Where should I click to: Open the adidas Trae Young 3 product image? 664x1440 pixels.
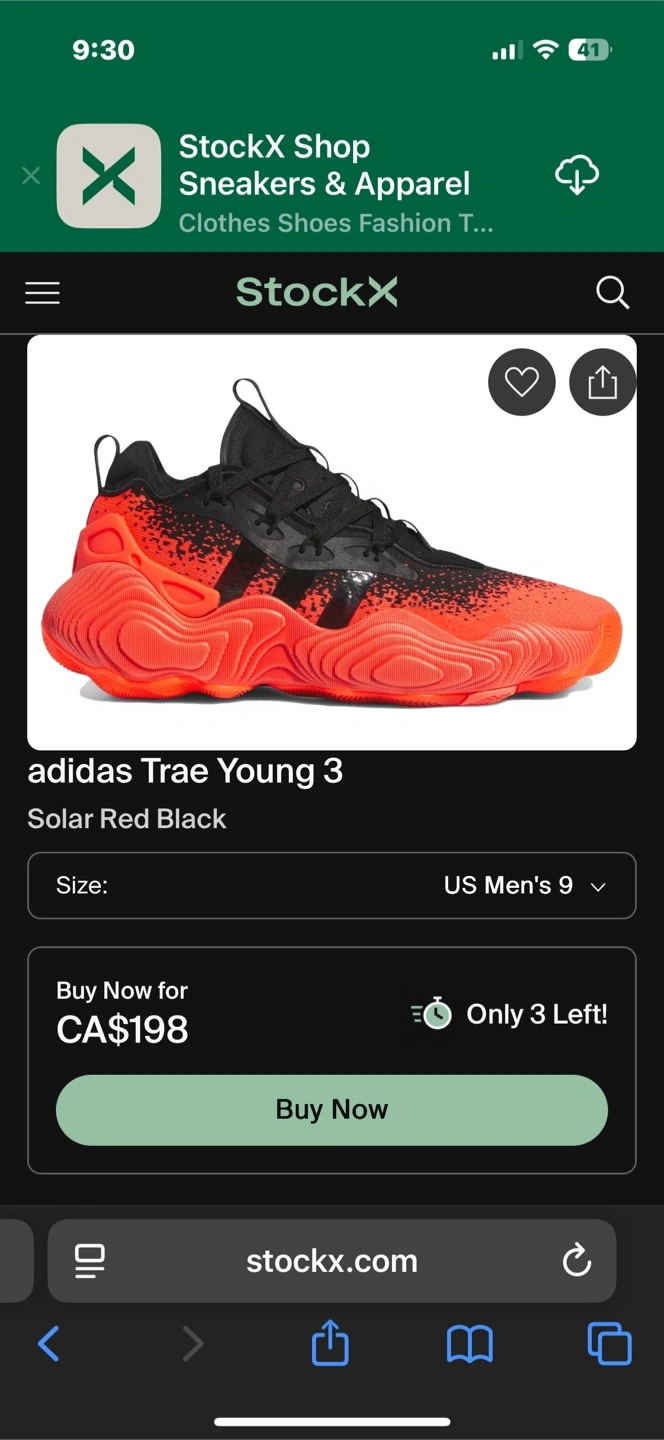coord(332,542)
